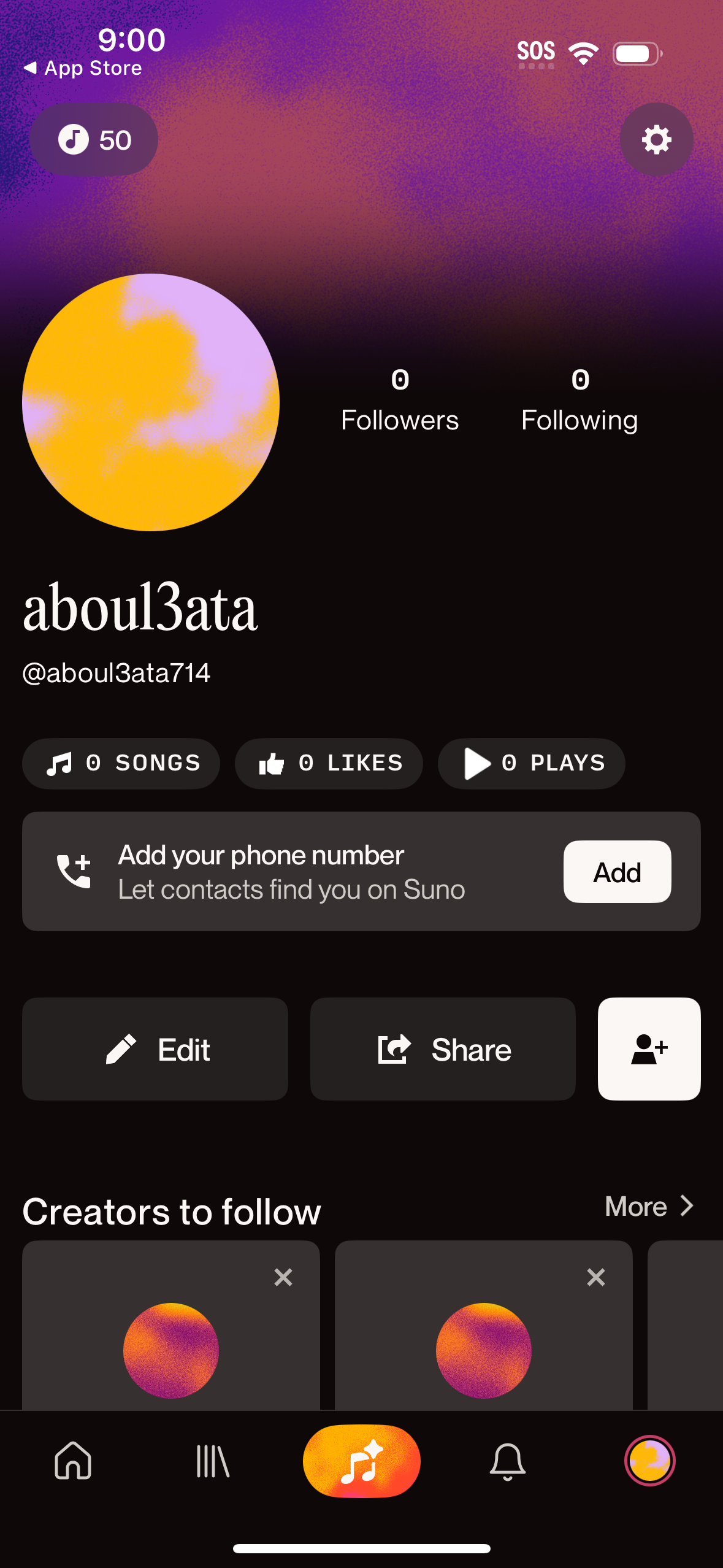Edit your profile details
The height and width of the screenshot is (1568, 723).
(x=155, y=1048)
